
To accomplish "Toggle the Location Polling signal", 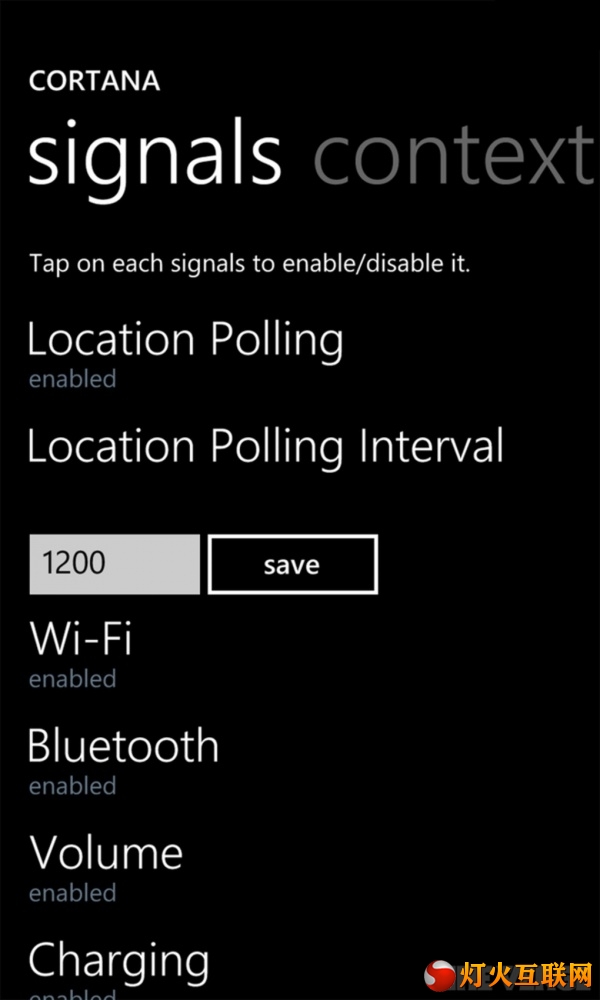I will coord(186,354).
